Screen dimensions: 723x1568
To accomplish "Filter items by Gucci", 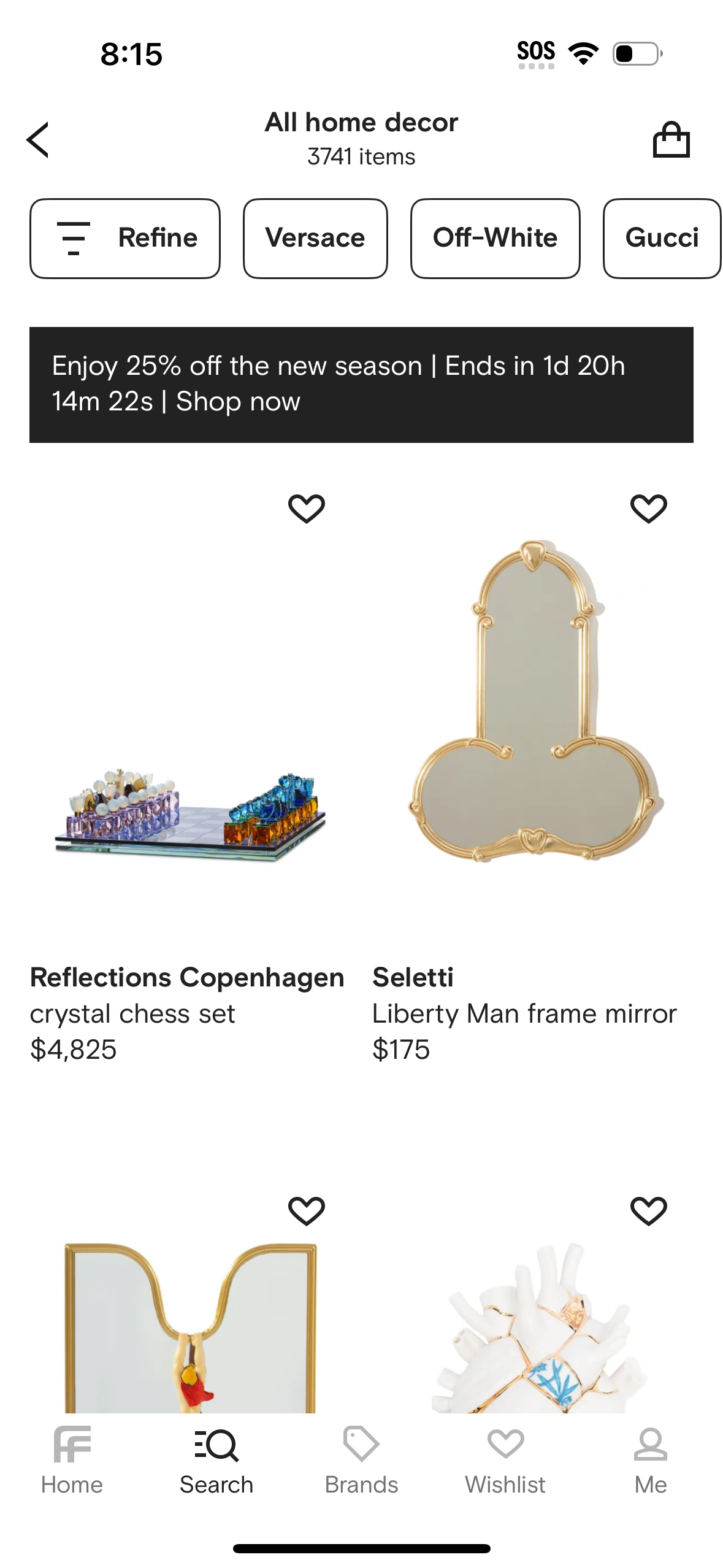I will [661, 238].
